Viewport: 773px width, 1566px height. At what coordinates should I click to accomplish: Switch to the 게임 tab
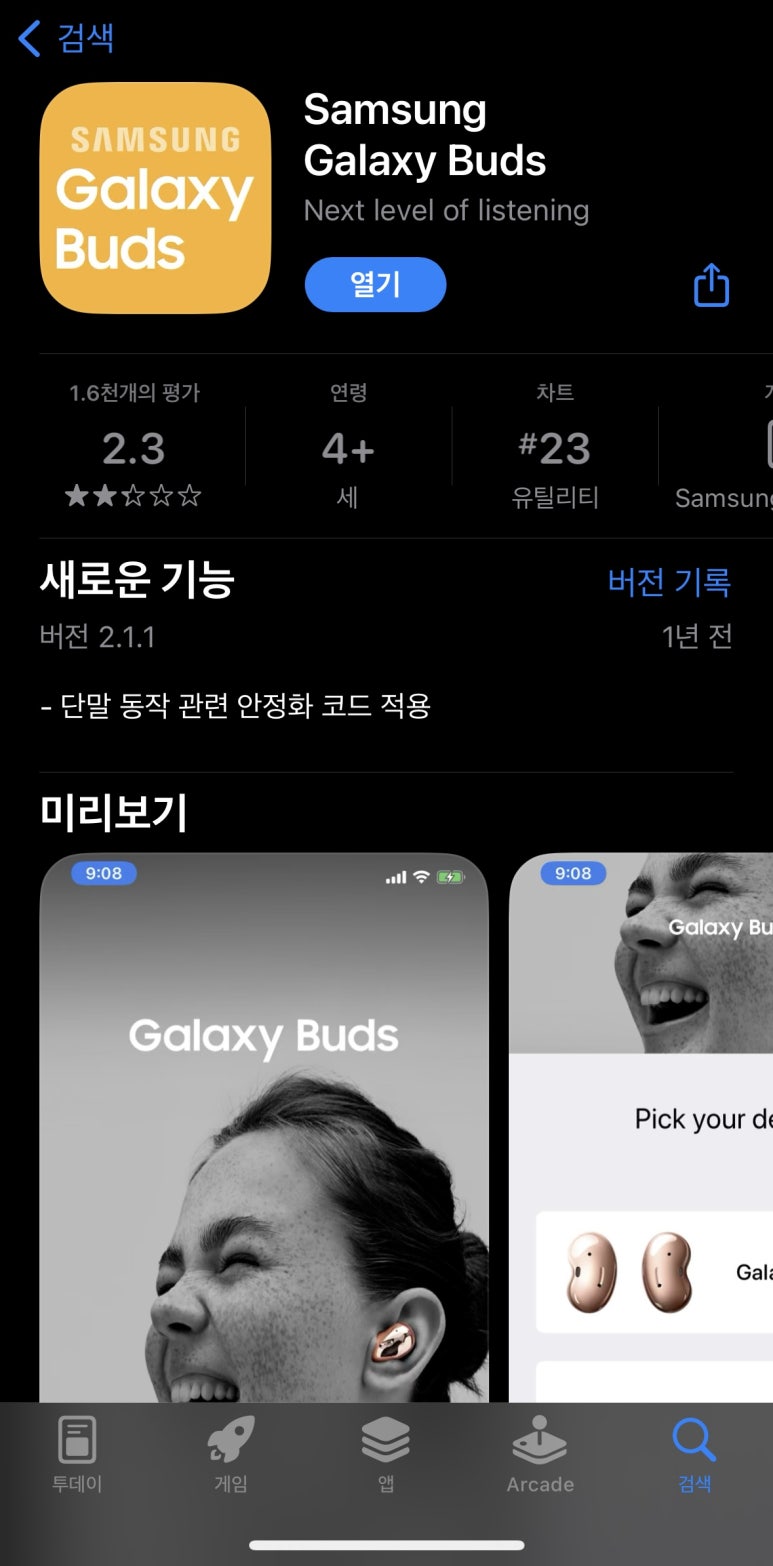point(231,1455)
